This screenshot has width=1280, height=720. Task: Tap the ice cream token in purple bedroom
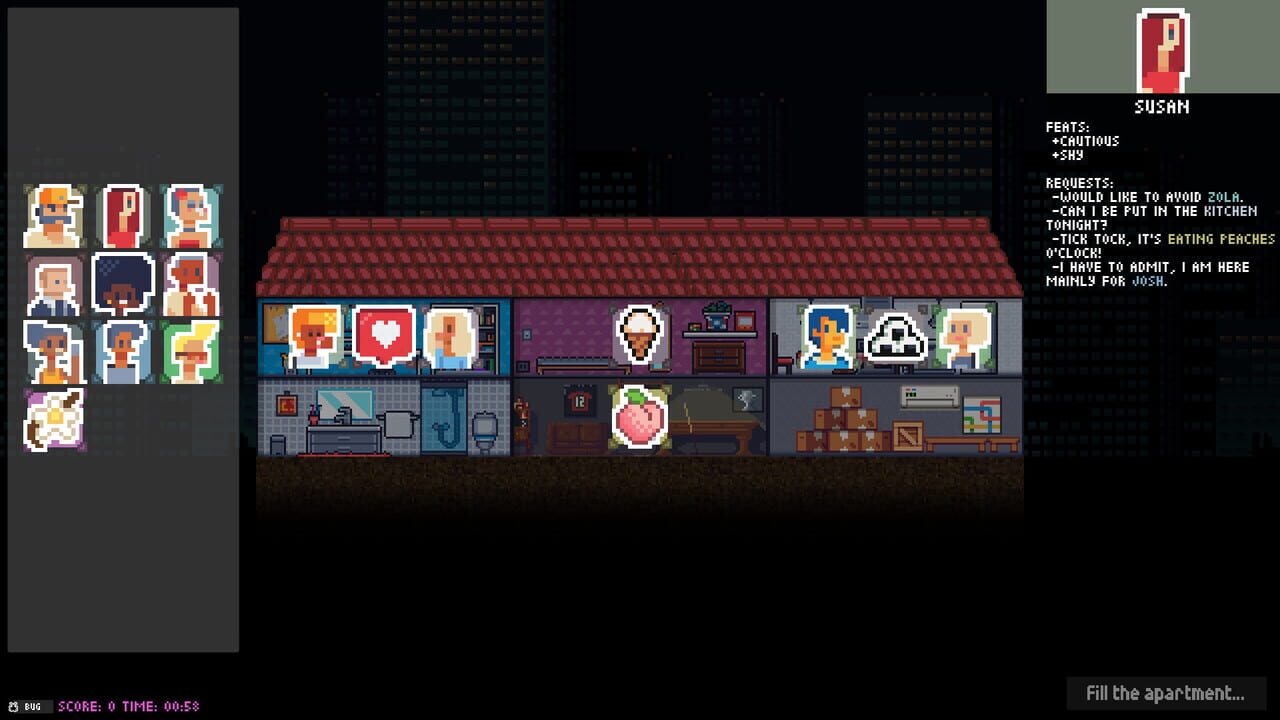[640, 335]
